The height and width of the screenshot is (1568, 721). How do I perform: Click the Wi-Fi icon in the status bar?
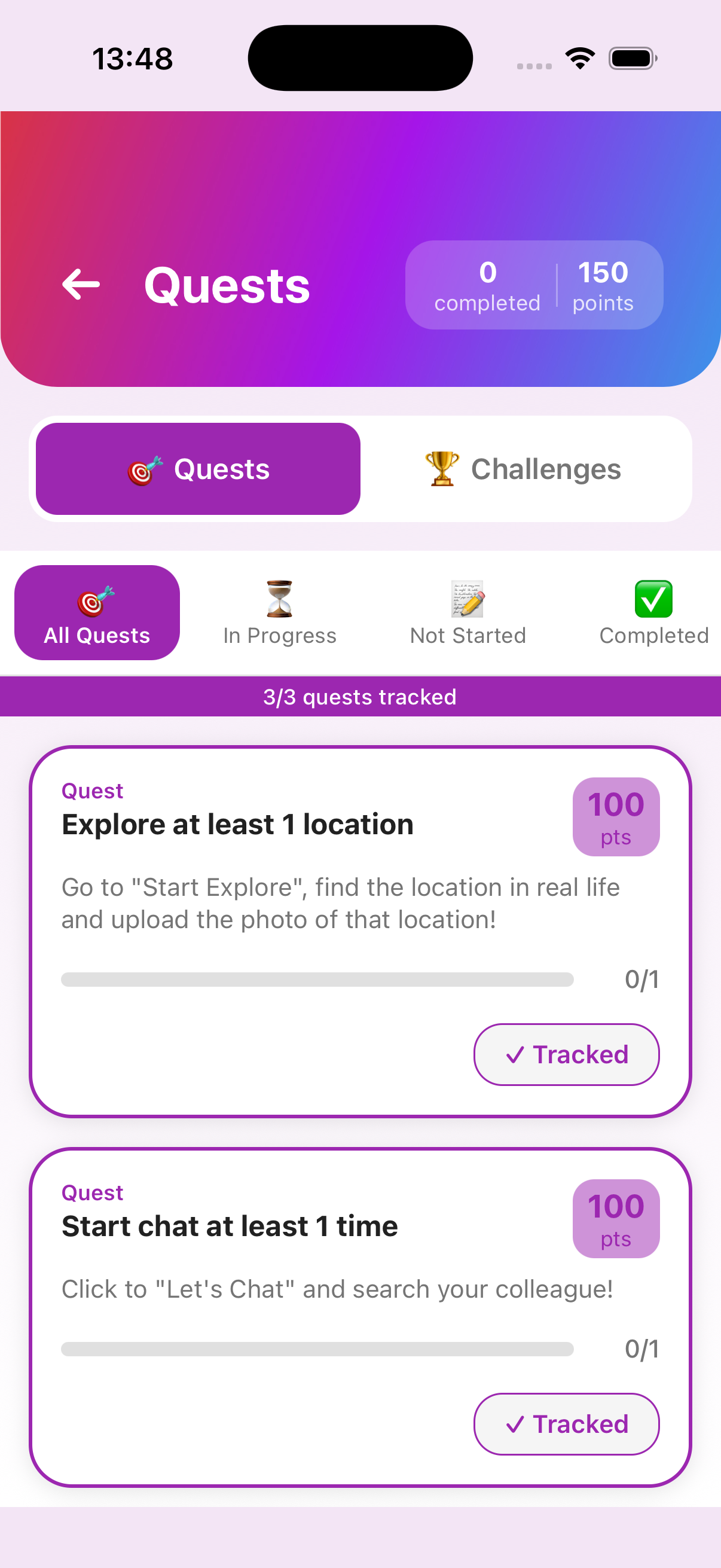pos(579,57)
